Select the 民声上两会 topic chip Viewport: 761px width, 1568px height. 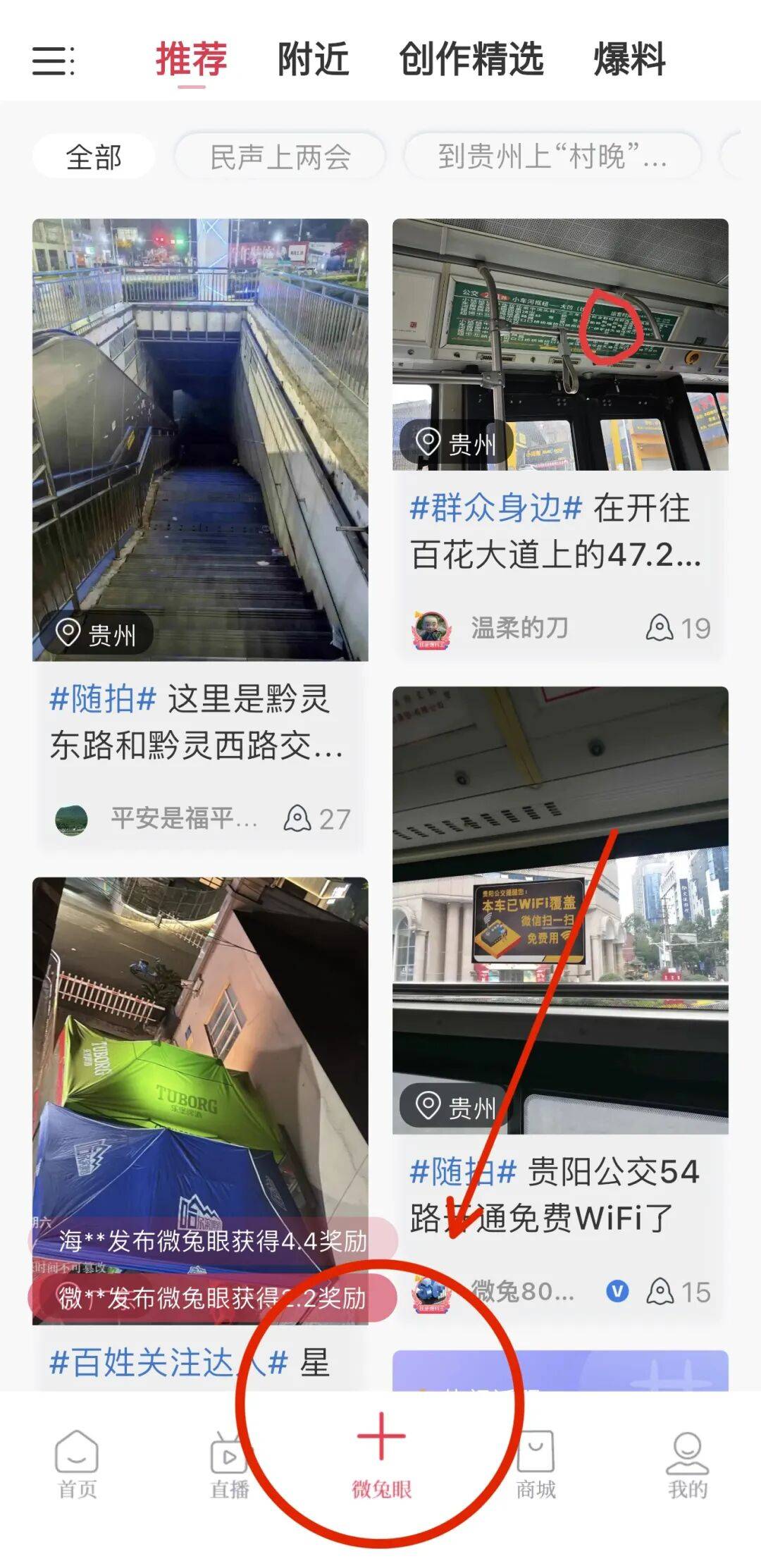(x=280, y=157)
